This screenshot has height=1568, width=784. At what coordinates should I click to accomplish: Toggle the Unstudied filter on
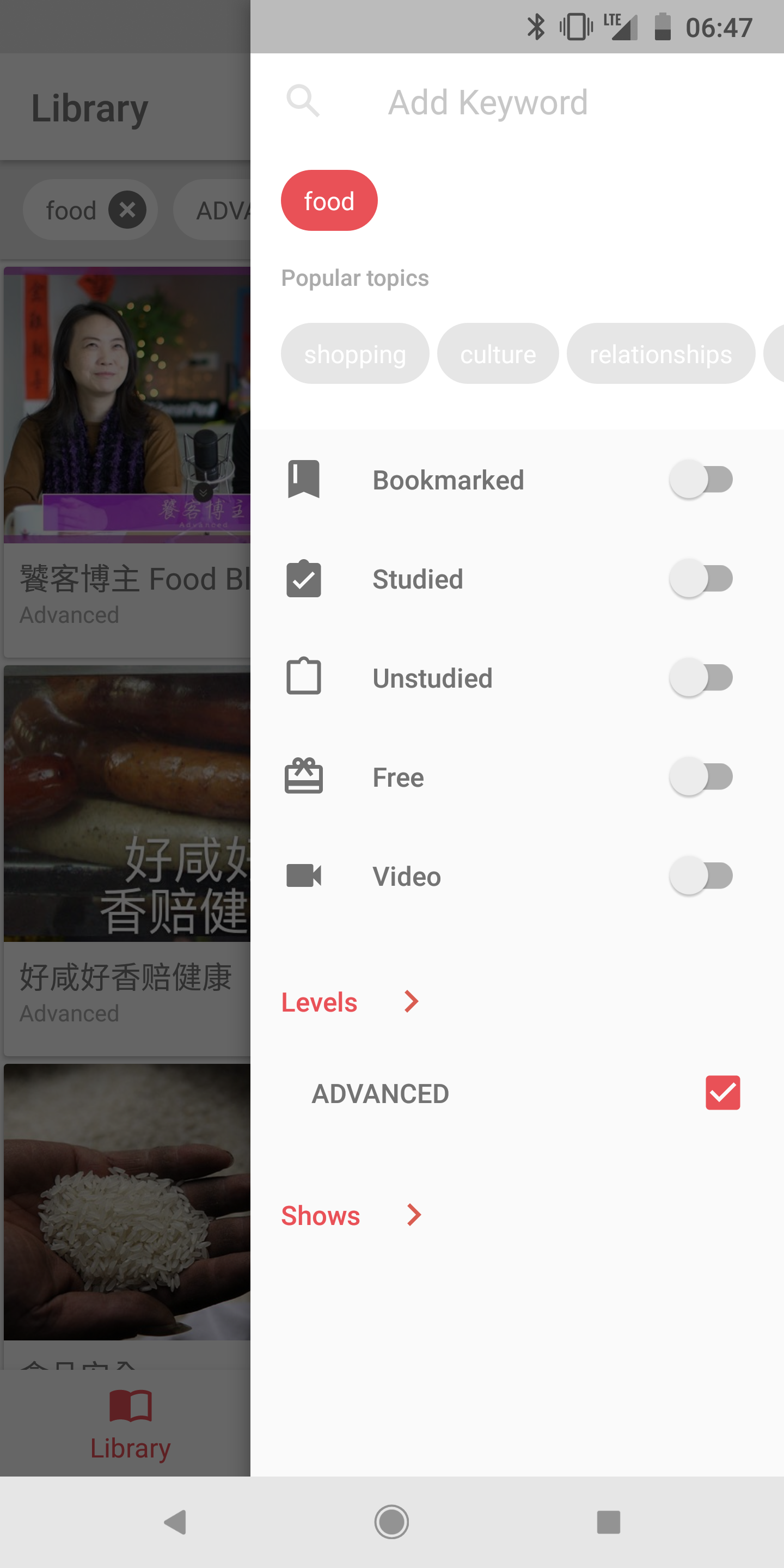pos(701,678)
